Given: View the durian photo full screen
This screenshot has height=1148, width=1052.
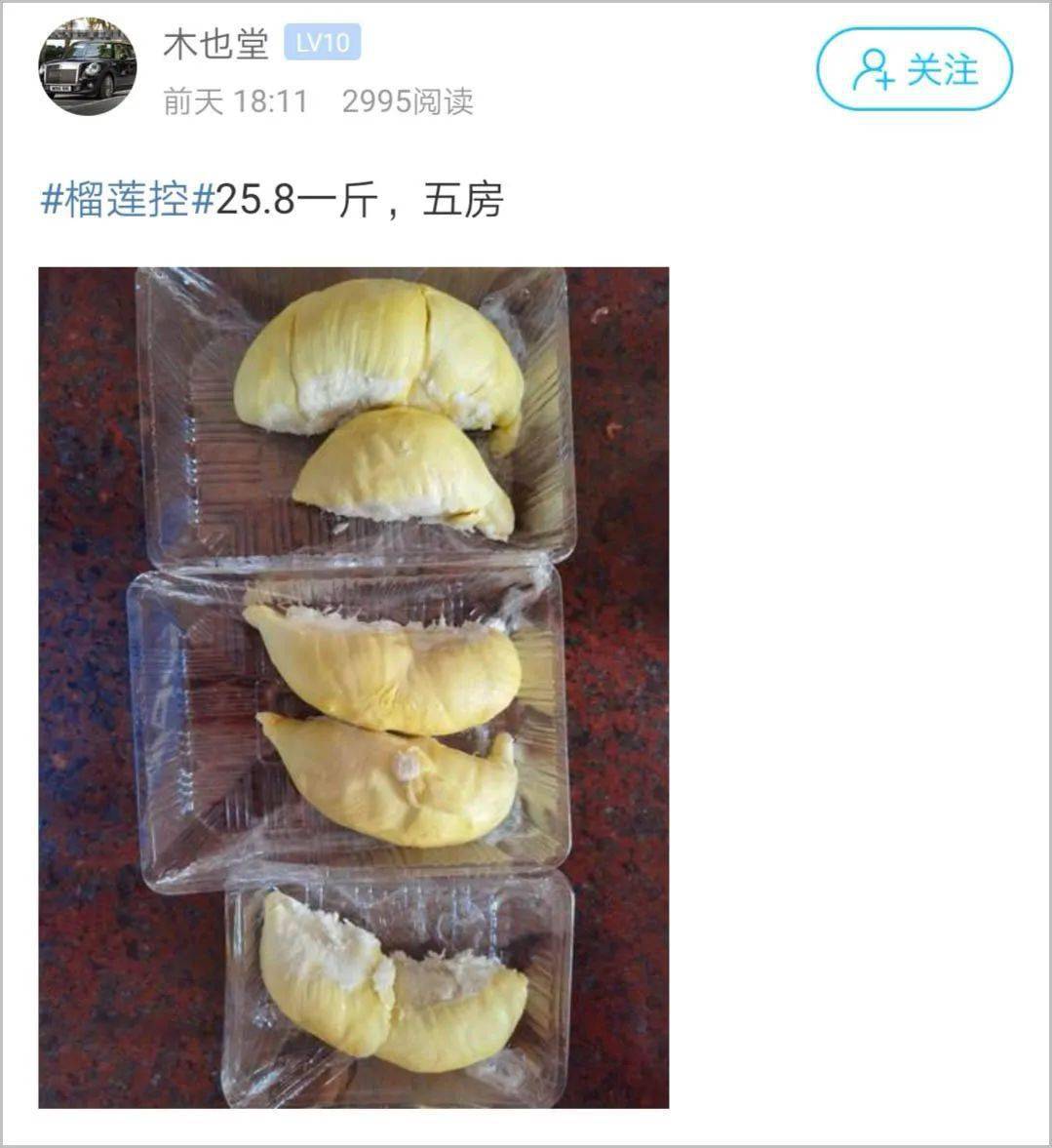Looking at the screenshot, I should [x=353, y=687].
